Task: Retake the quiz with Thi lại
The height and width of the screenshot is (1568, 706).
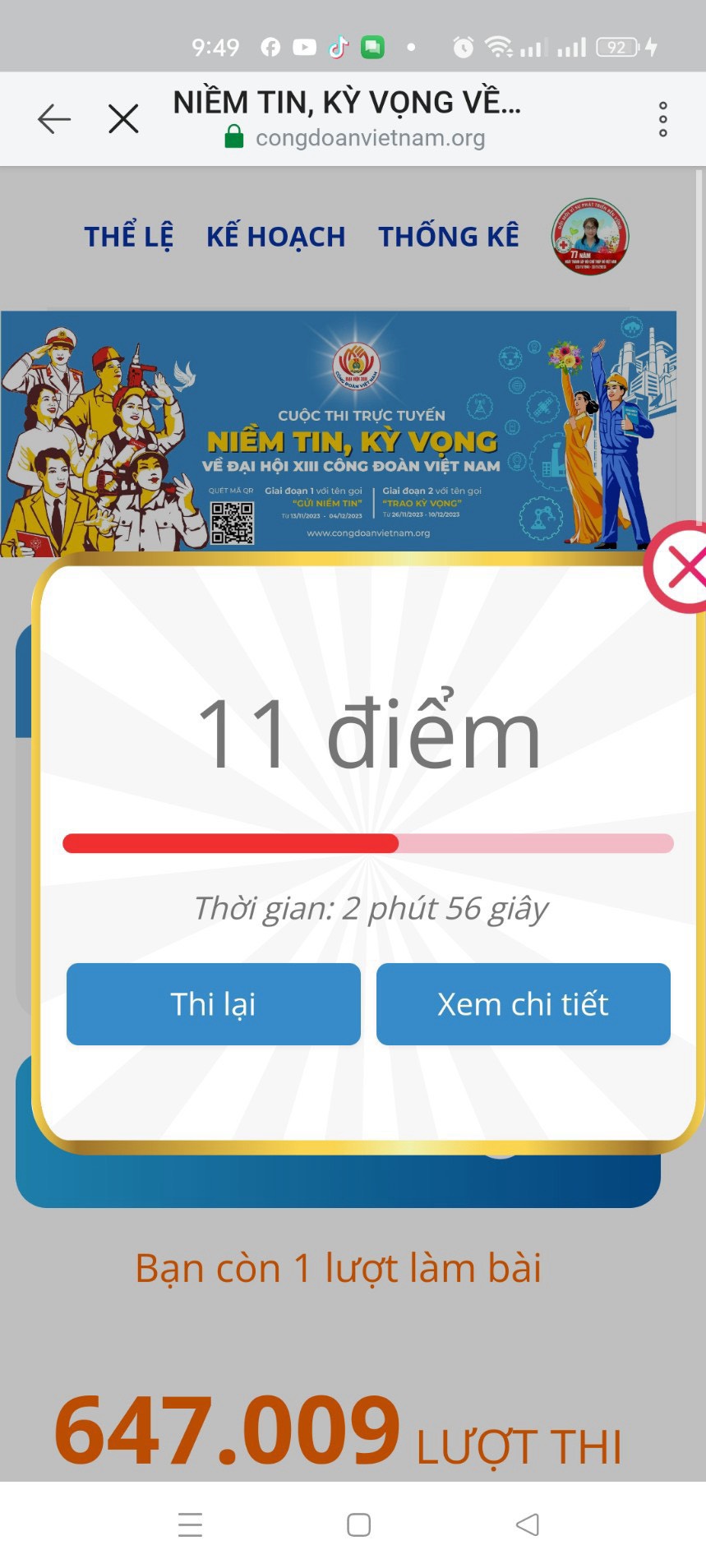Action: (x=213, y=1004)
